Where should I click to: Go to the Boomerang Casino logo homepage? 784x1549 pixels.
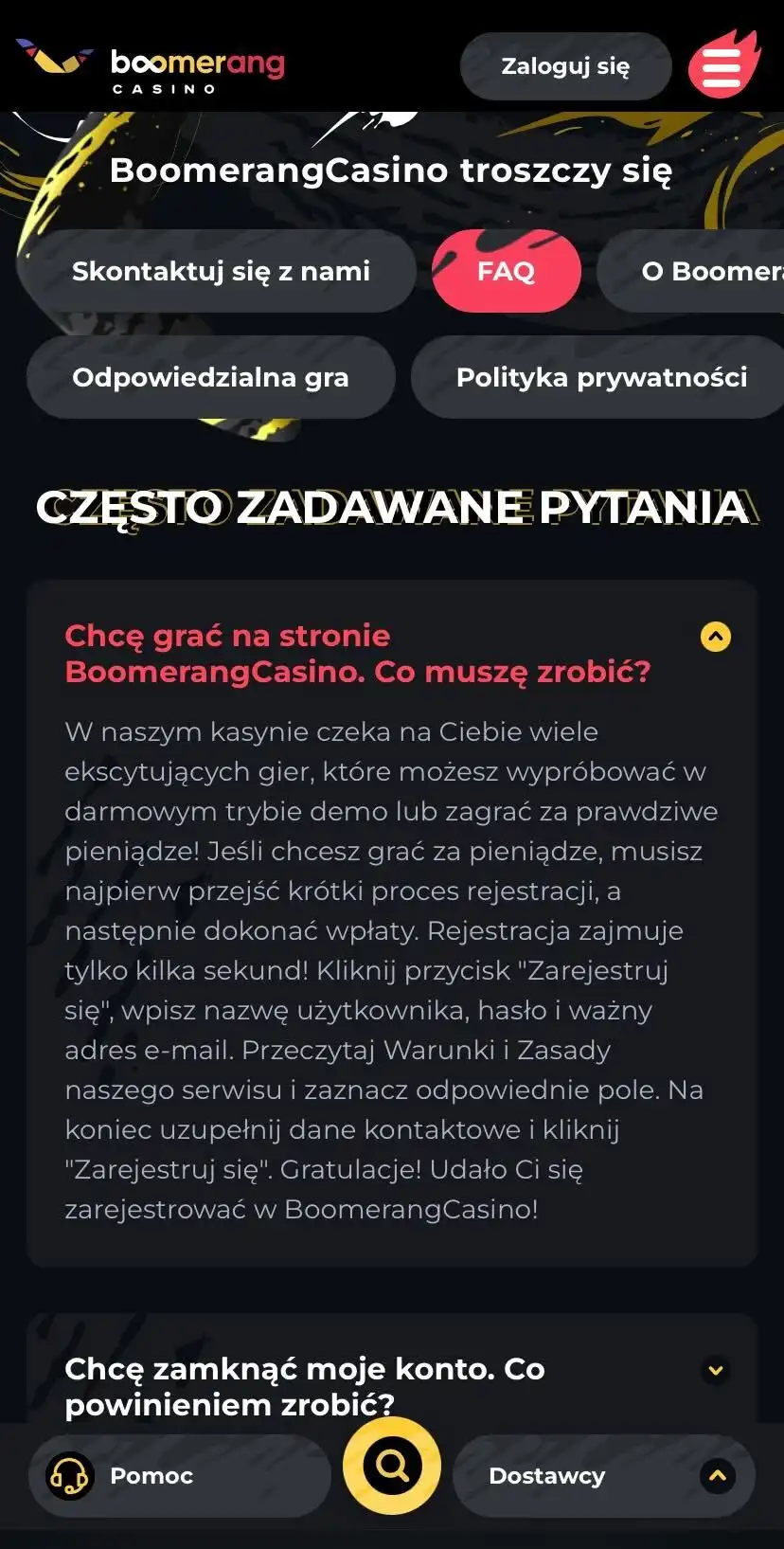coord(151,68)
